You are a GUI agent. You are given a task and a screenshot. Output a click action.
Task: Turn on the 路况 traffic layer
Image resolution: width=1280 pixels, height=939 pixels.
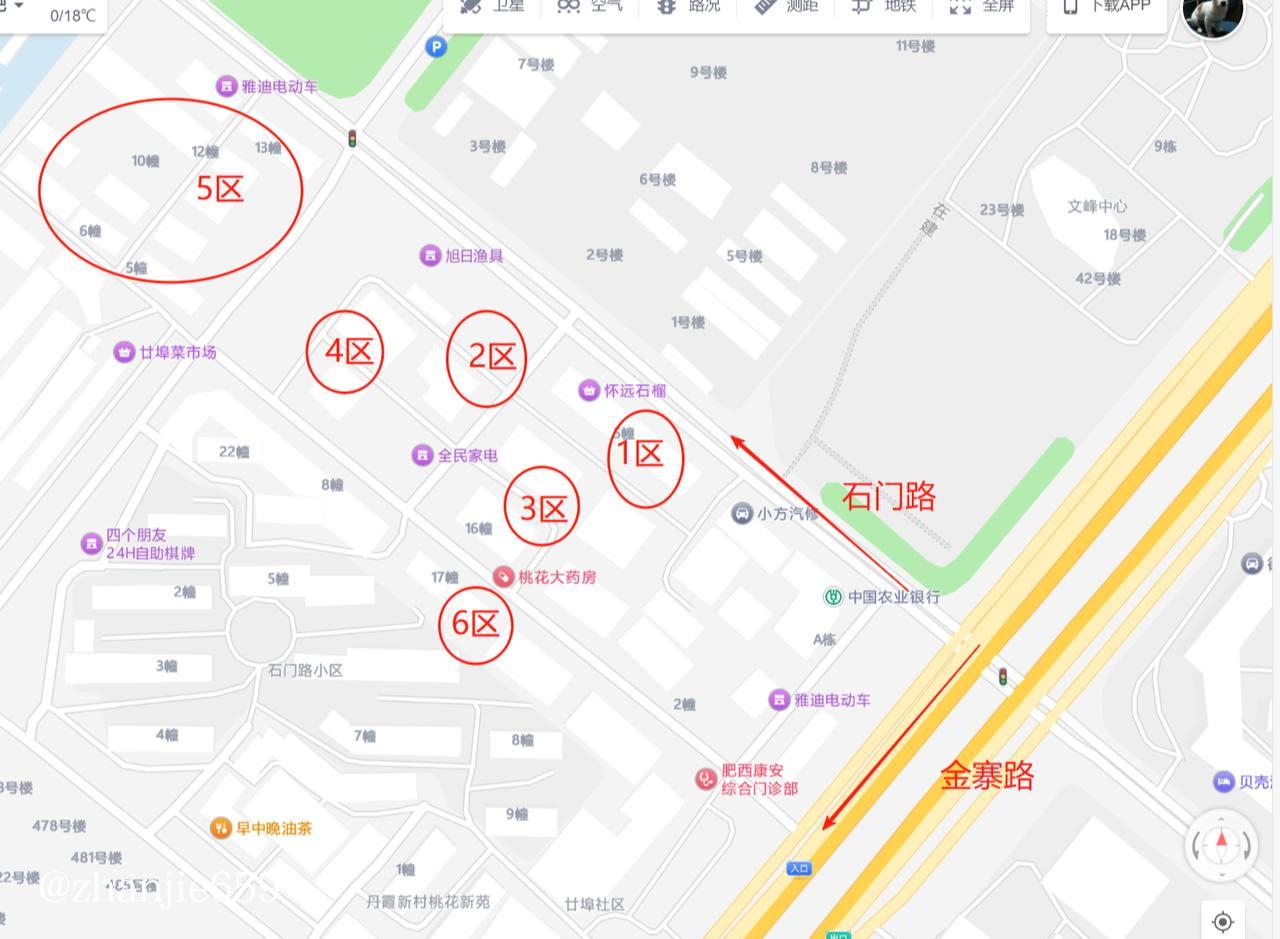tap(688, 6)
